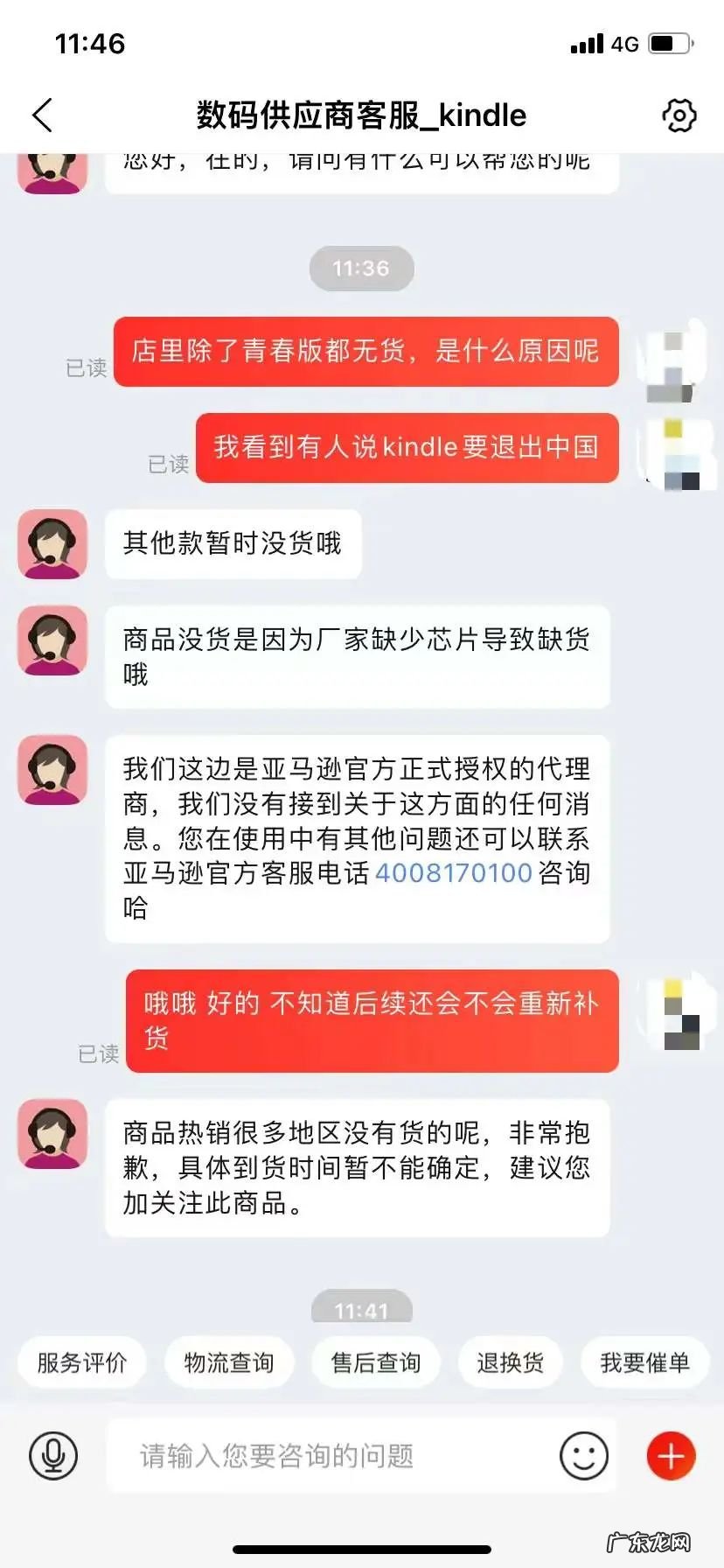Open chat settings gear icon
Viewport: 724px width, 1568px height.
click(679, 115)
